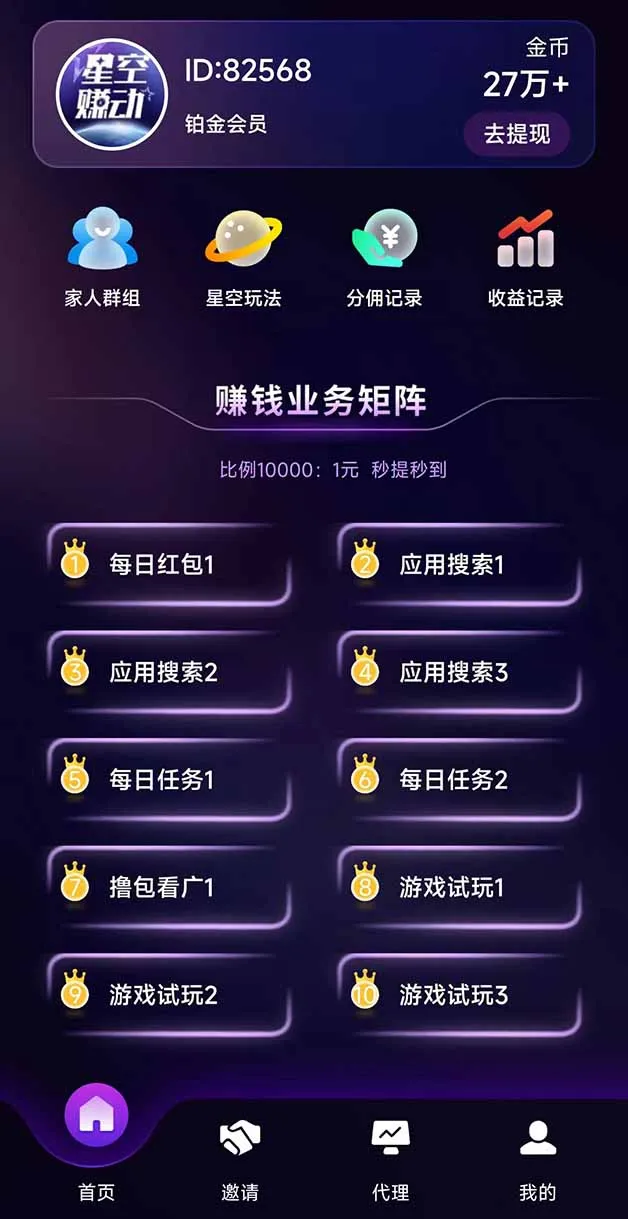View 分佣记录 commission records
Viewport: 628px width, 1219px height.
coord(384,255)
